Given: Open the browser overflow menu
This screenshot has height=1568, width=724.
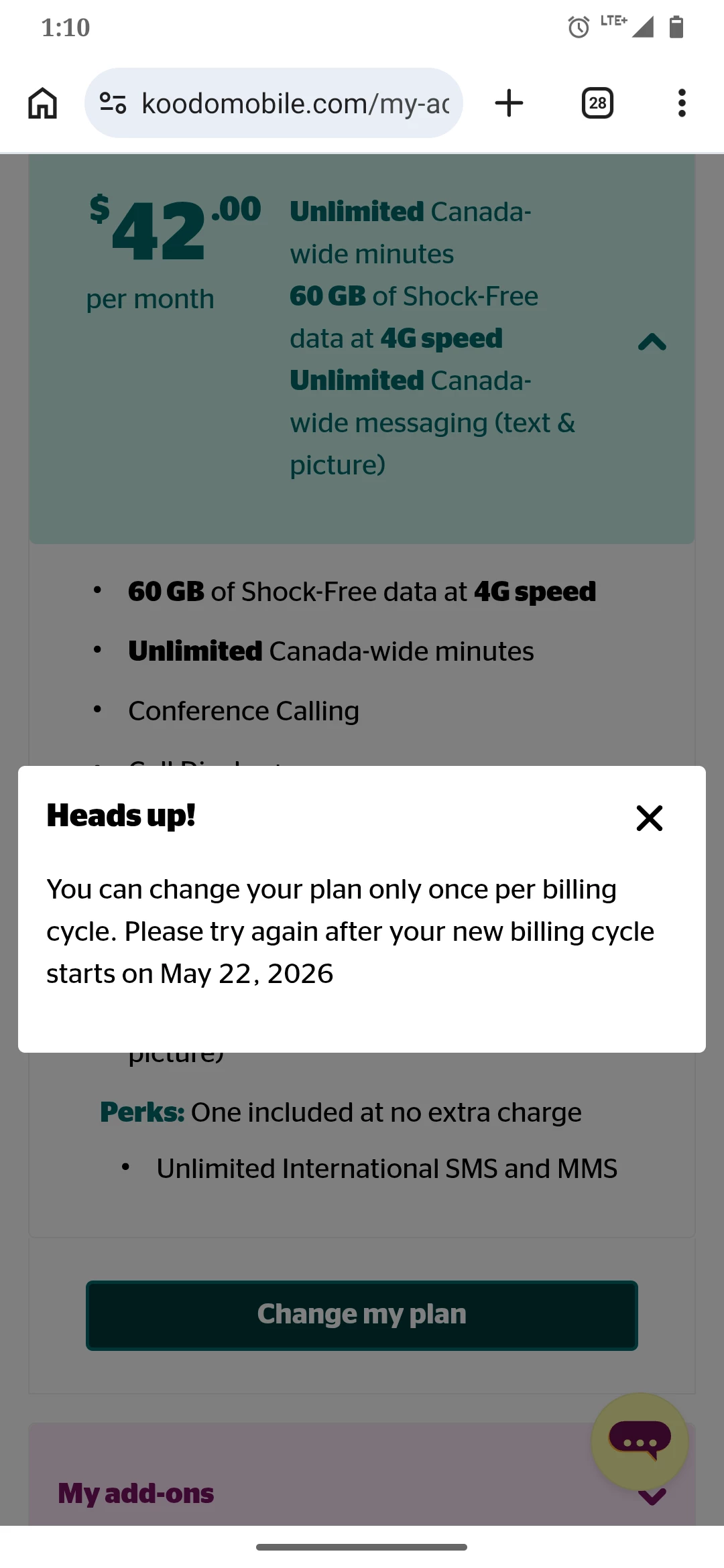Looking at the screenshot, I should 682,103.
